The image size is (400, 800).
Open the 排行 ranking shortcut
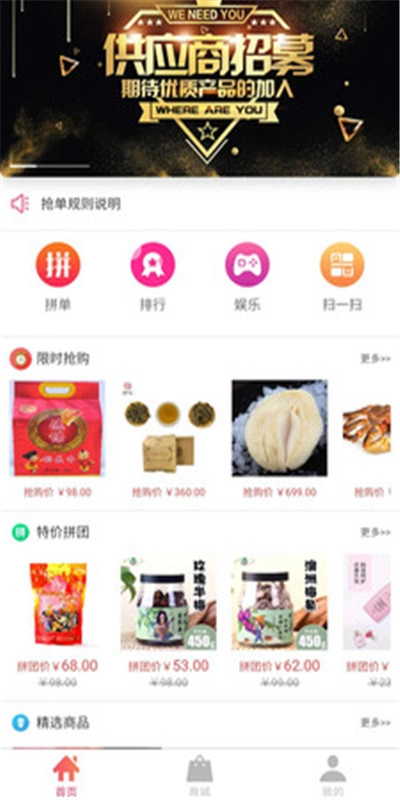153,277
